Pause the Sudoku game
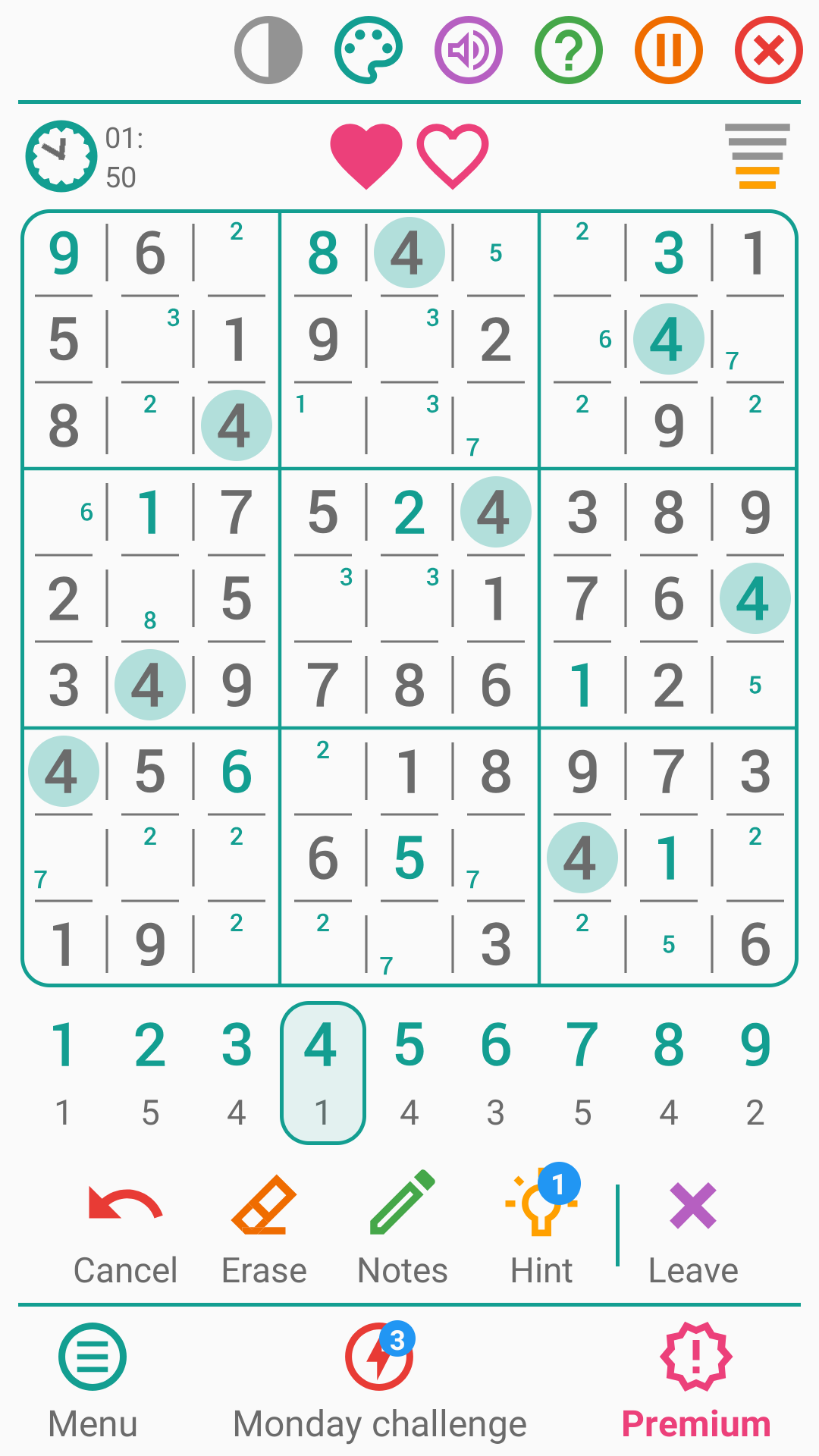819x1456 pixels. click(669, 50)
